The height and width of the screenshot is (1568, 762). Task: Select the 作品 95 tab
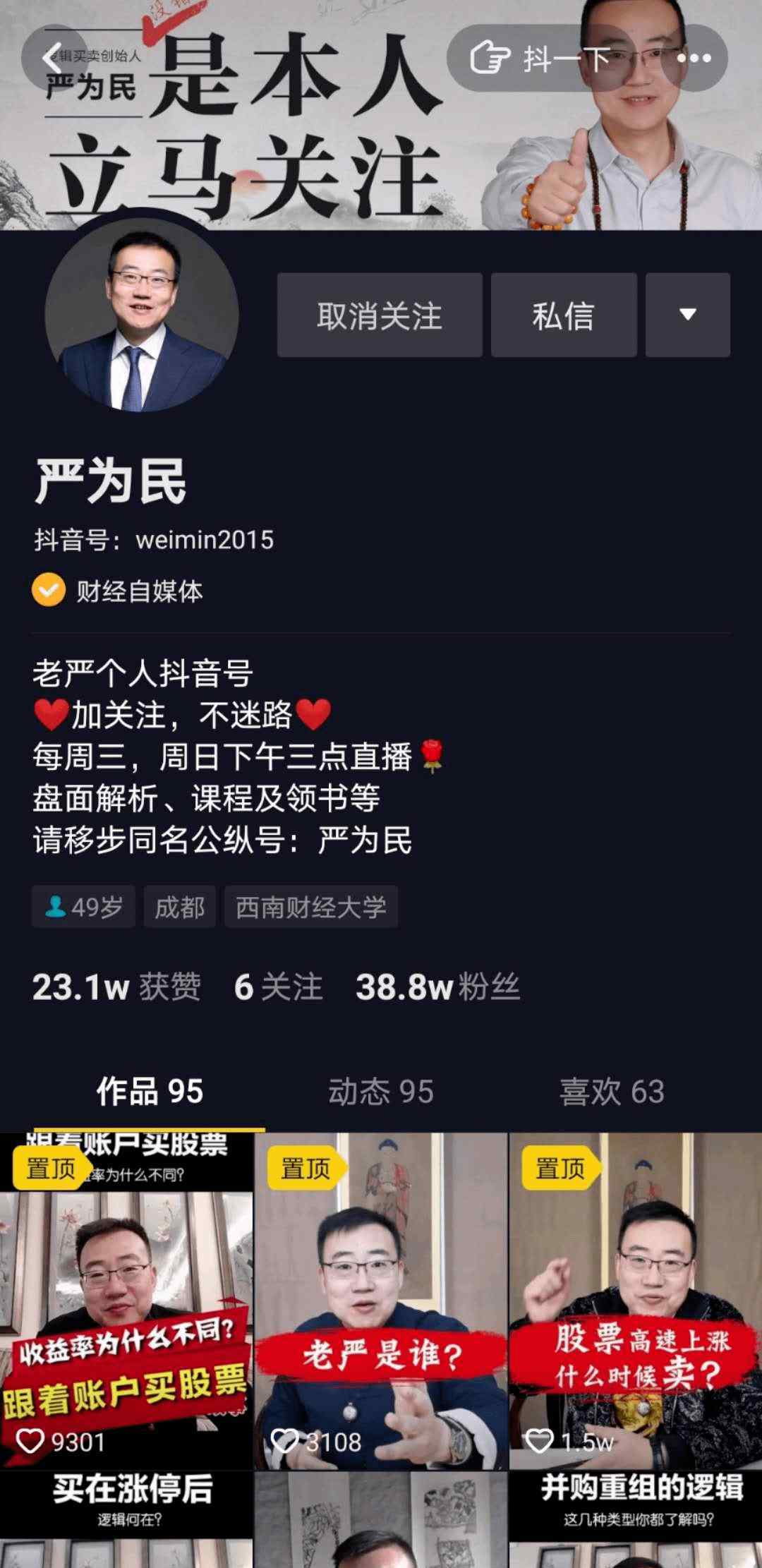pyautogui.click(x=150, y=1092)
